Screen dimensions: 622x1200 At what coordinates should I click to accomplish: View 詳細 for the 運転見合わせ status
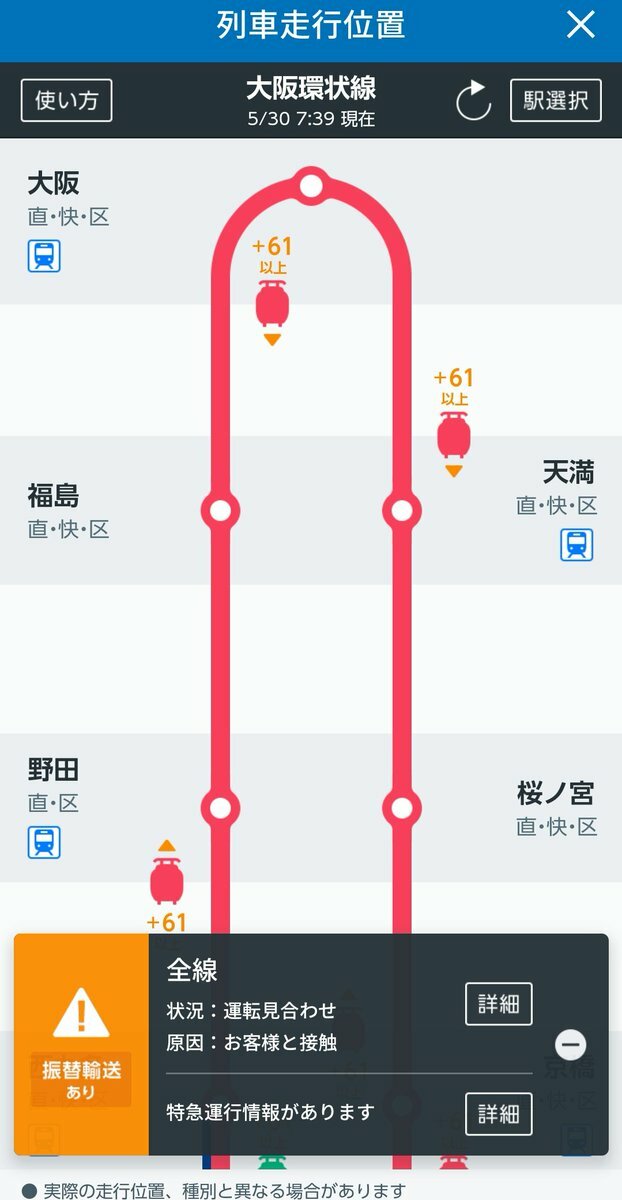pyautogui.click(x=498, y=1004)
